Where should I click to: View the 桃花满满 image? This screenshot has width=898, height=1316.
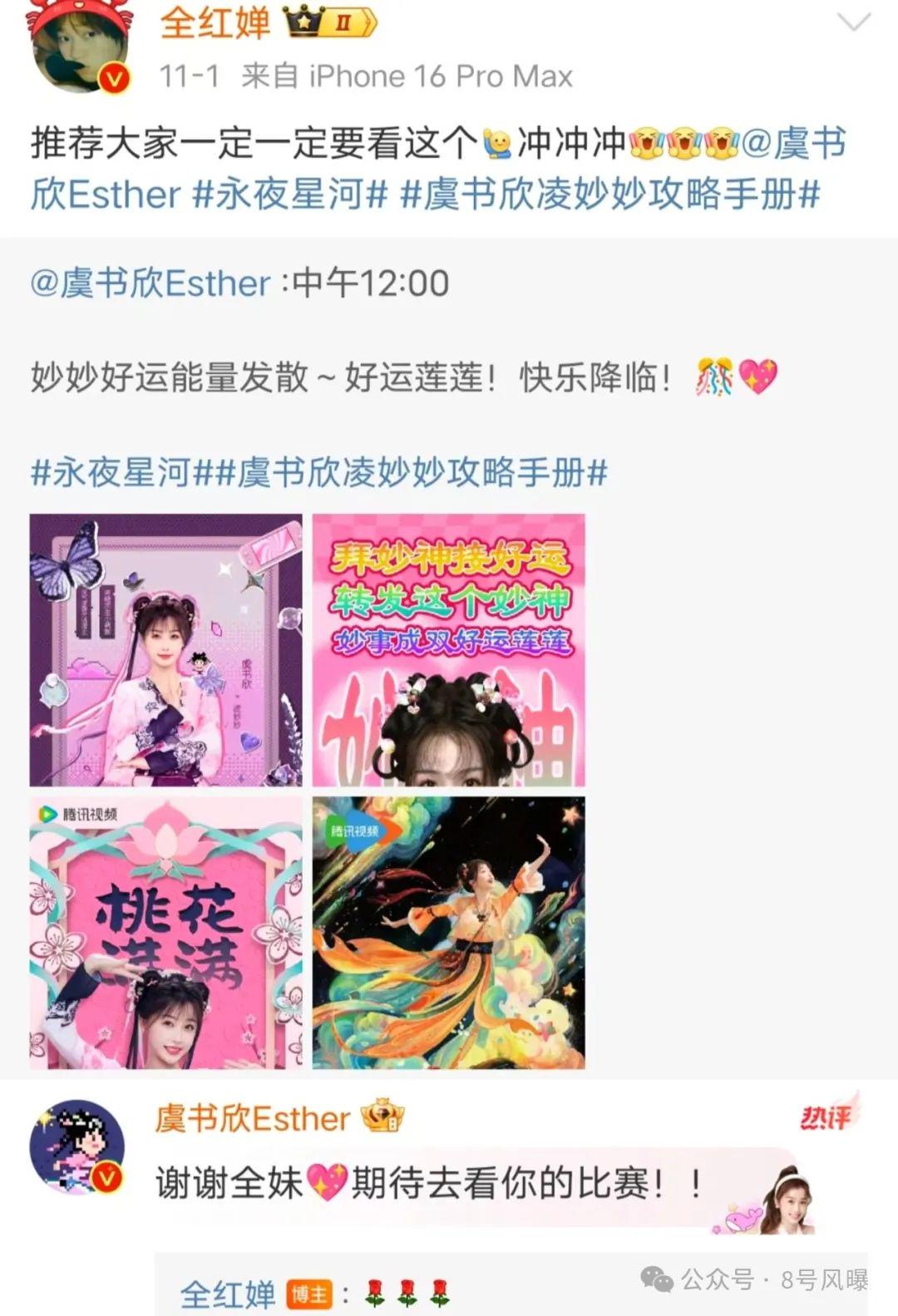(x=166, y=933)
